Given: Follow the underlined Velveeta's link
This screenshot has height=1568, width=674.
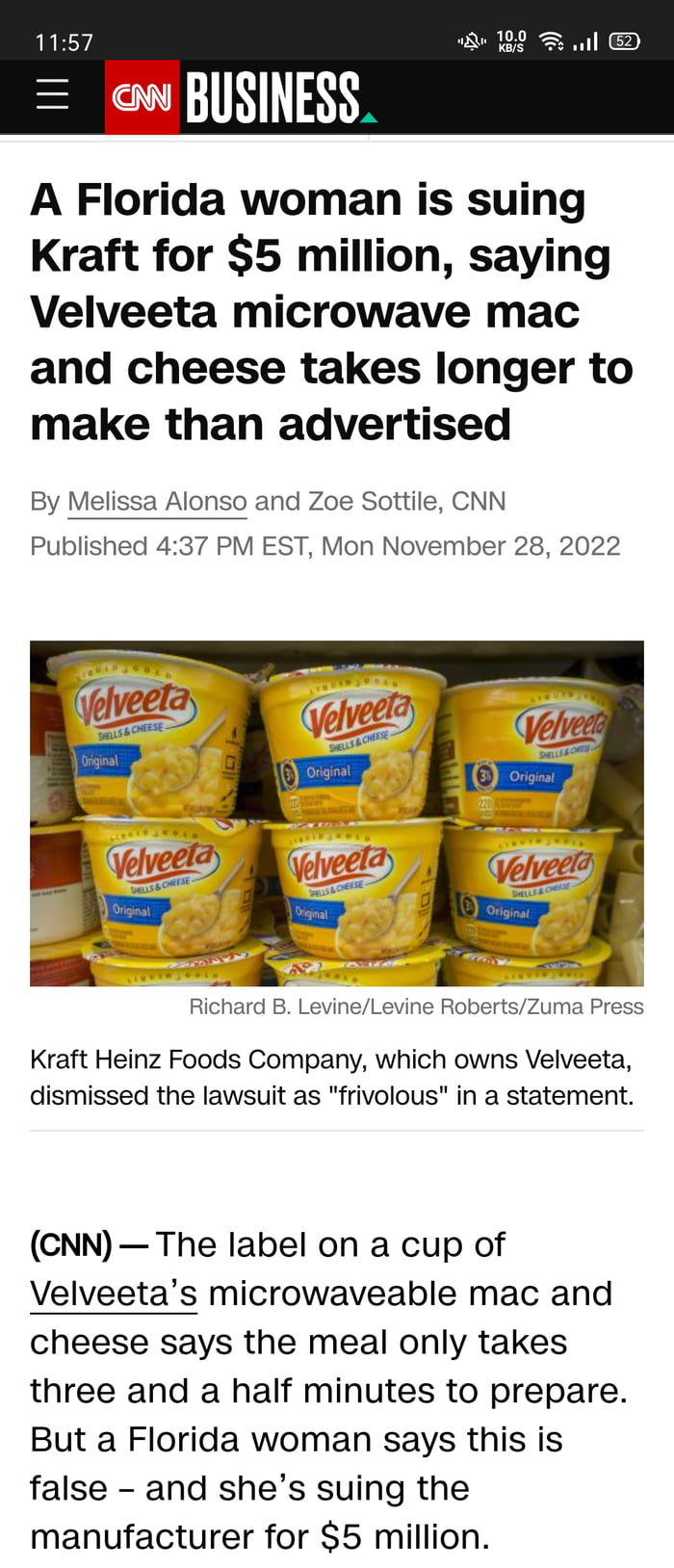Looking at the screenshot, I should tap(114, 1294).
